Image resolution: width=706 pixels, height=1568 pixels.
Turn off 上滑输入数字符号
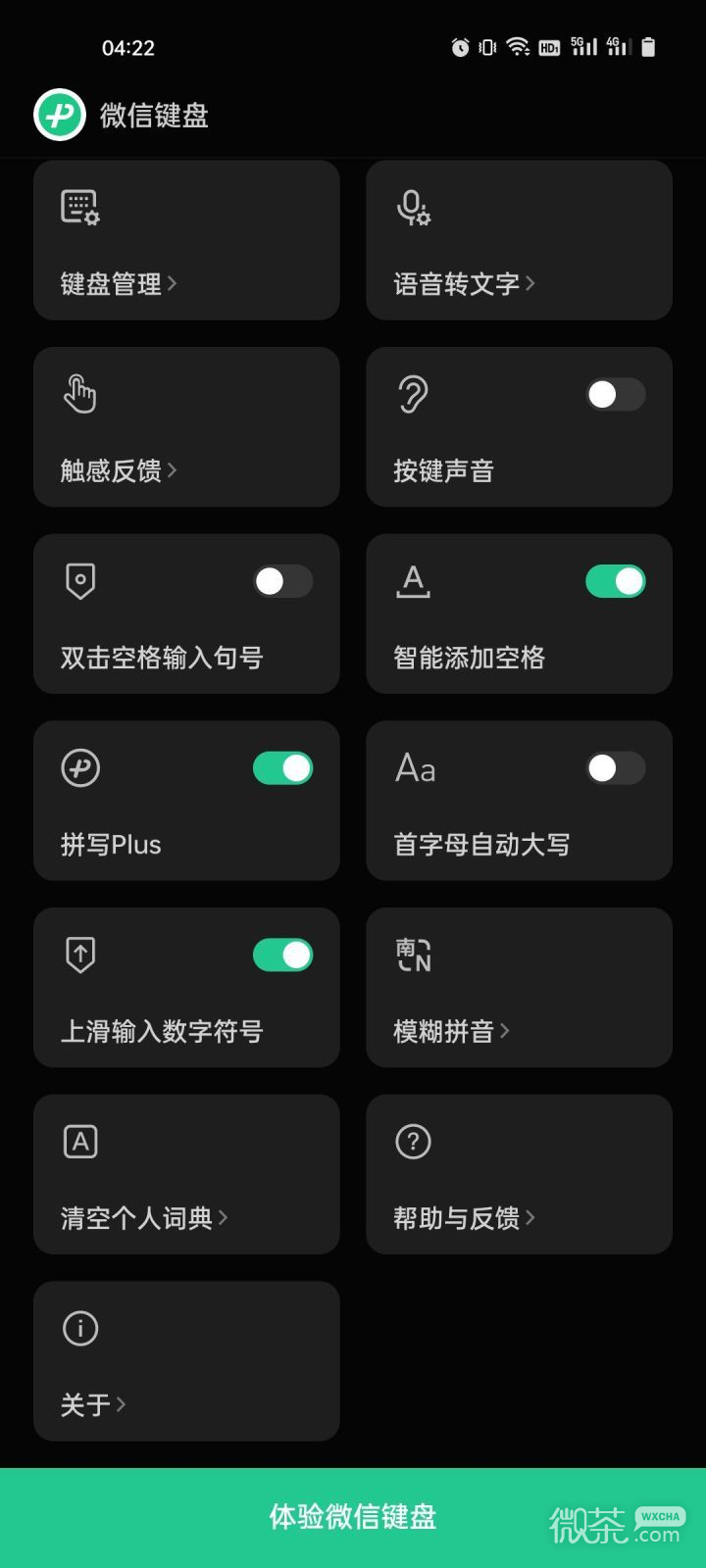pos(281,954)
